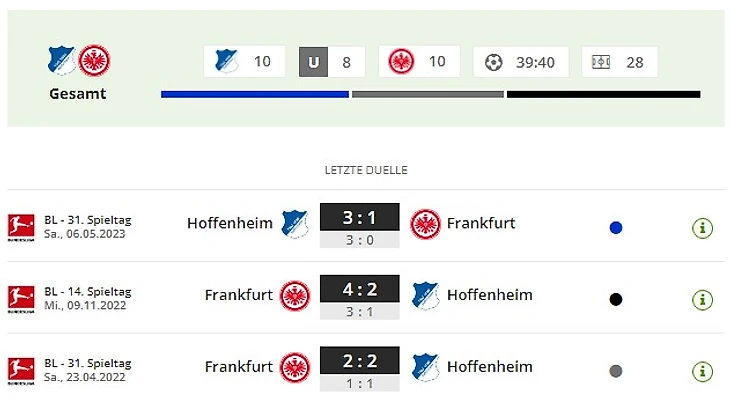This screenshot has height=403, width=730.
Task: Open match info for the 23.04.2022 game
Action: coord(702,371)
